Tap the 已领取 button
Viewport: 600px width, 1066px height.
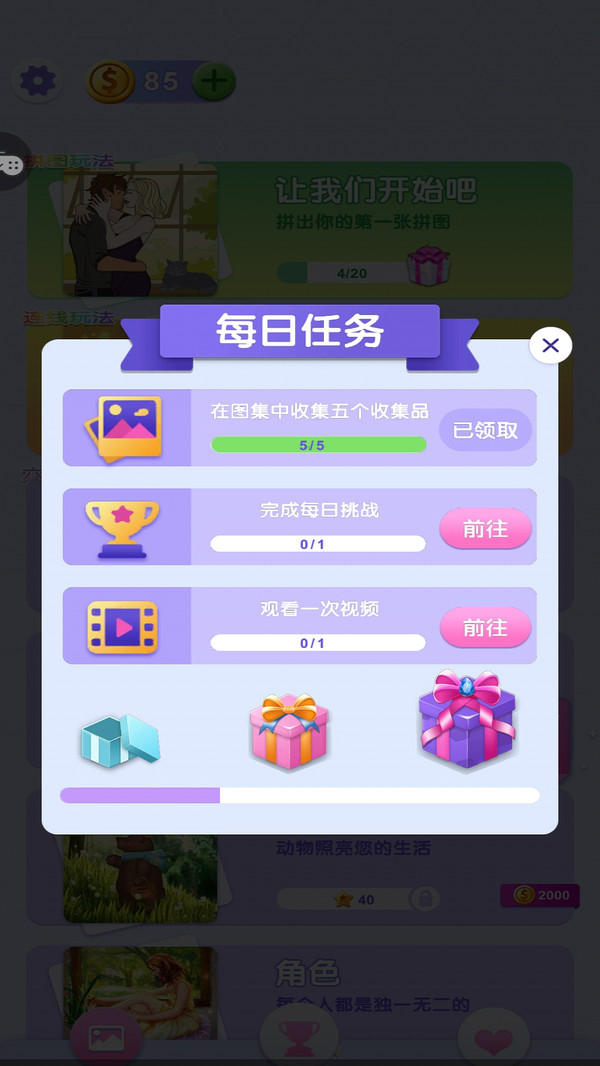(485, 430)
